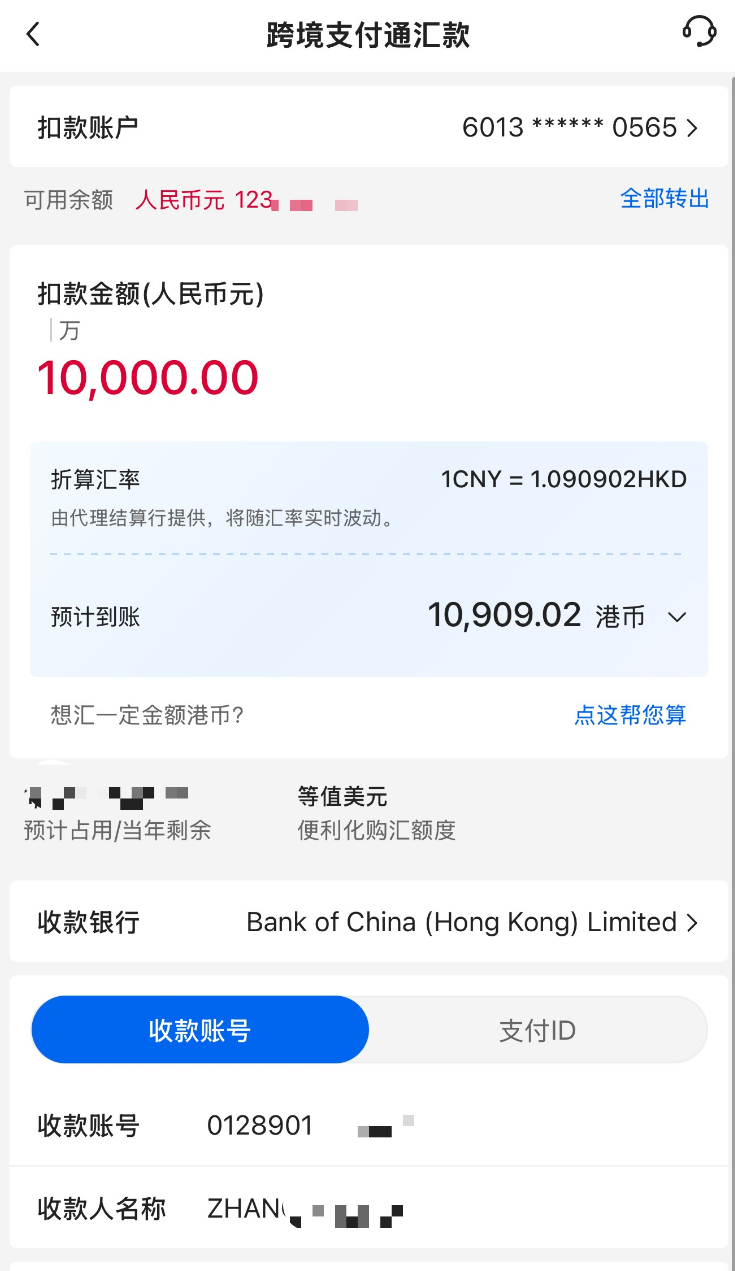Viewport: 735px width, 1271px height.
Task: Tap the back arrow to exit remittance page
Action: (x=30, y=33)
